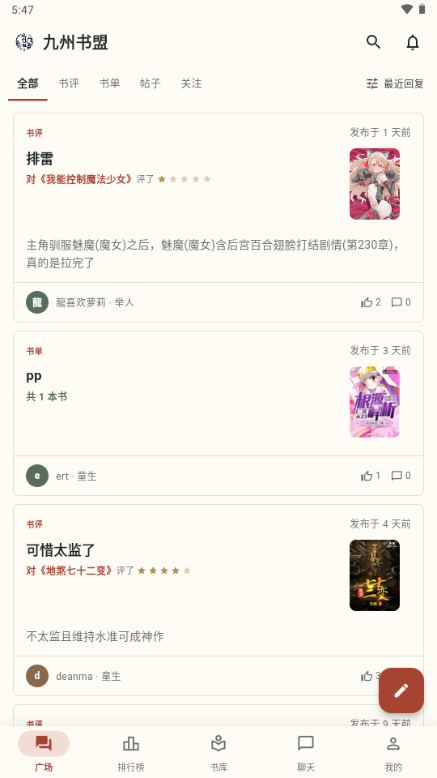
Task: Switch to the 关注 tab
Action: (191, 83)
